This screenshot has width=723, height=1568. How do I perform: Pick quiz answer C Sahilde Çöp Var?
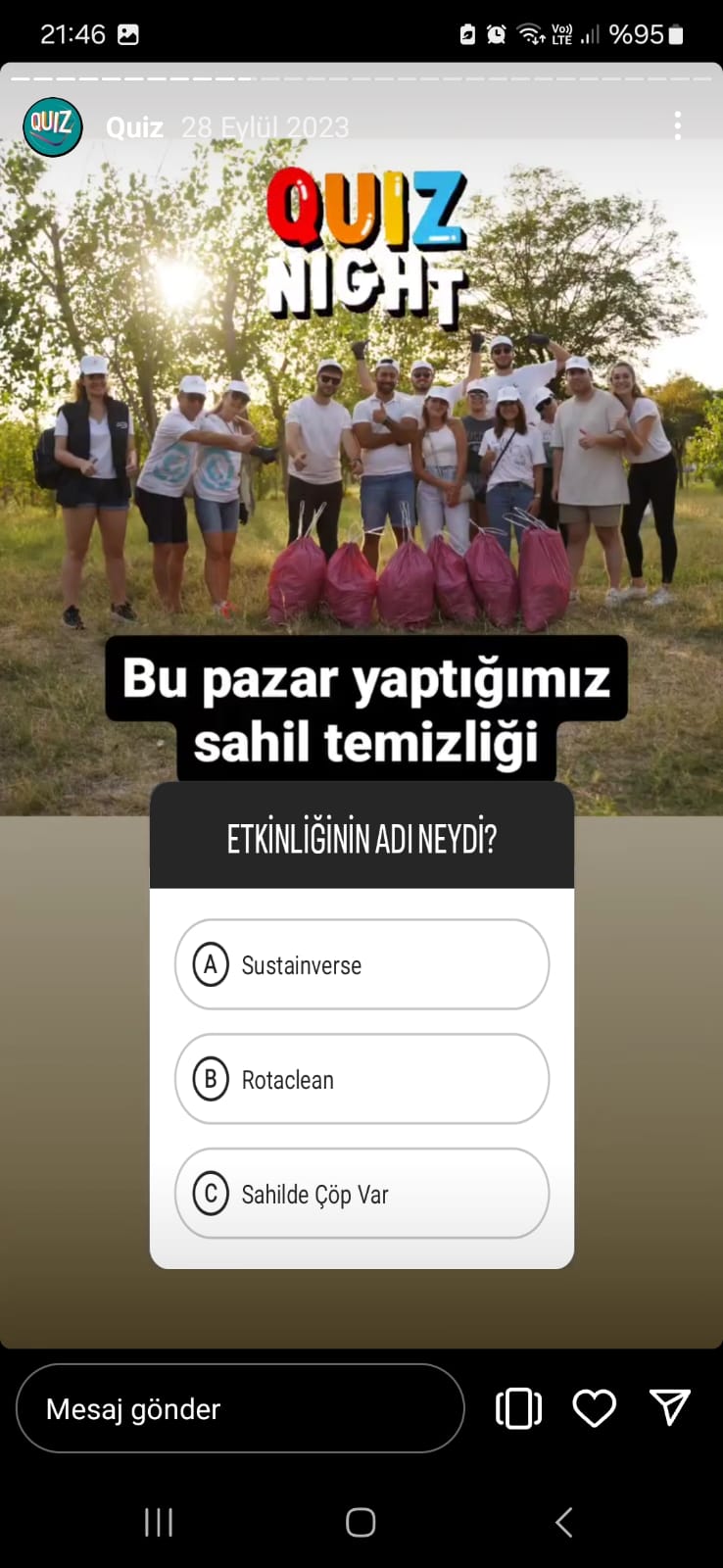[361, 1194]
